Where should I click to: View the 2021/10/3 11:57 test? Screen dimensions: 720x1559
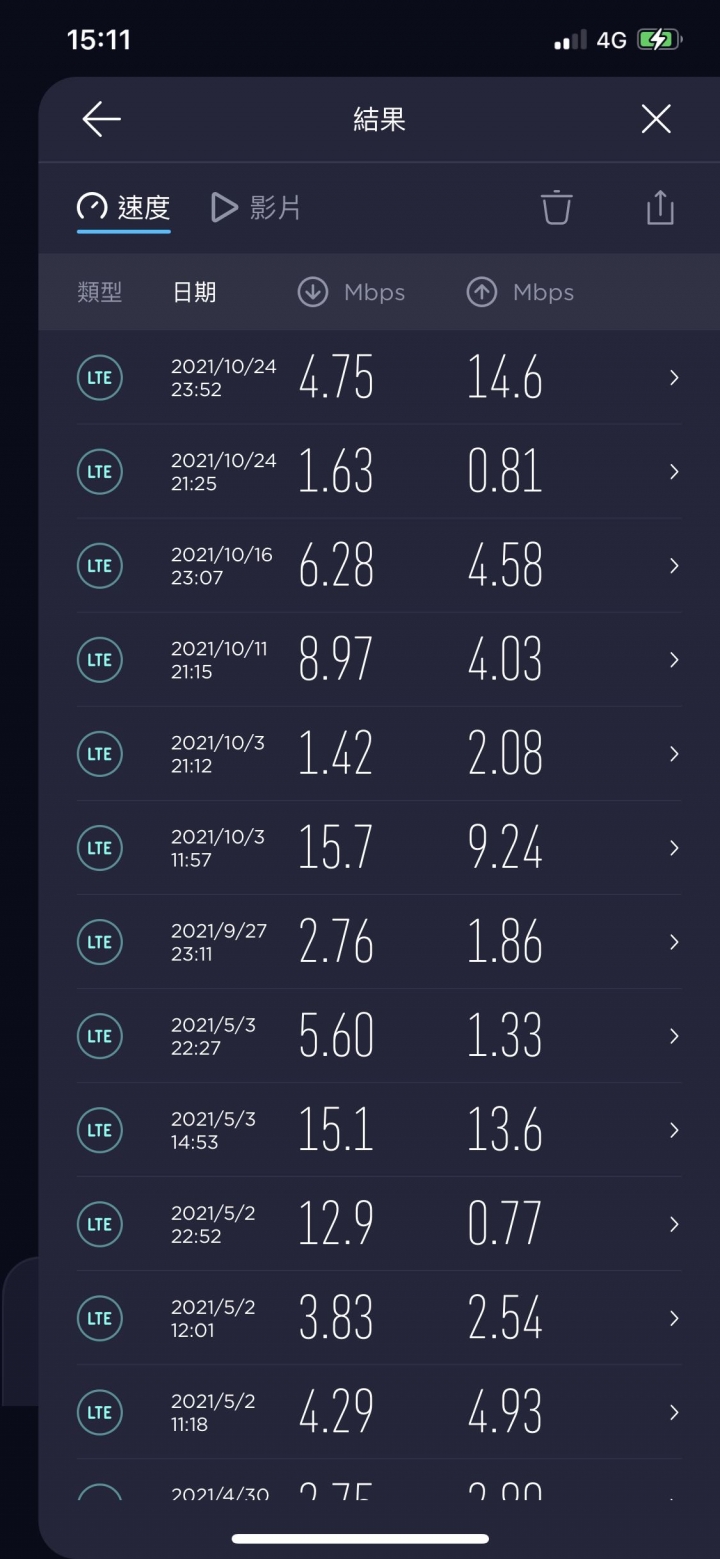(x=379, y=848)
